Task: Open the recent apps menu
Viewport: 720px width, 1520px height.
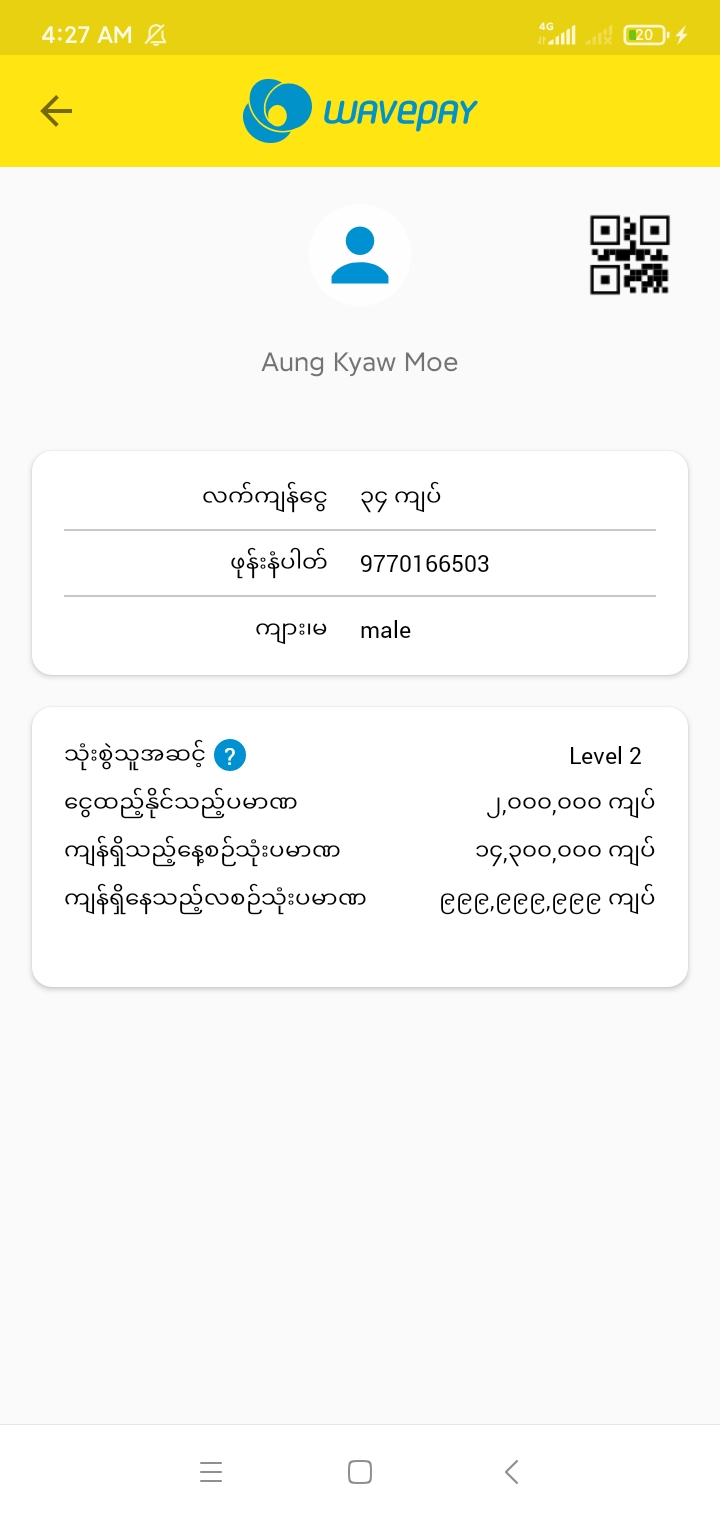Action: [x=210, y=1472]
